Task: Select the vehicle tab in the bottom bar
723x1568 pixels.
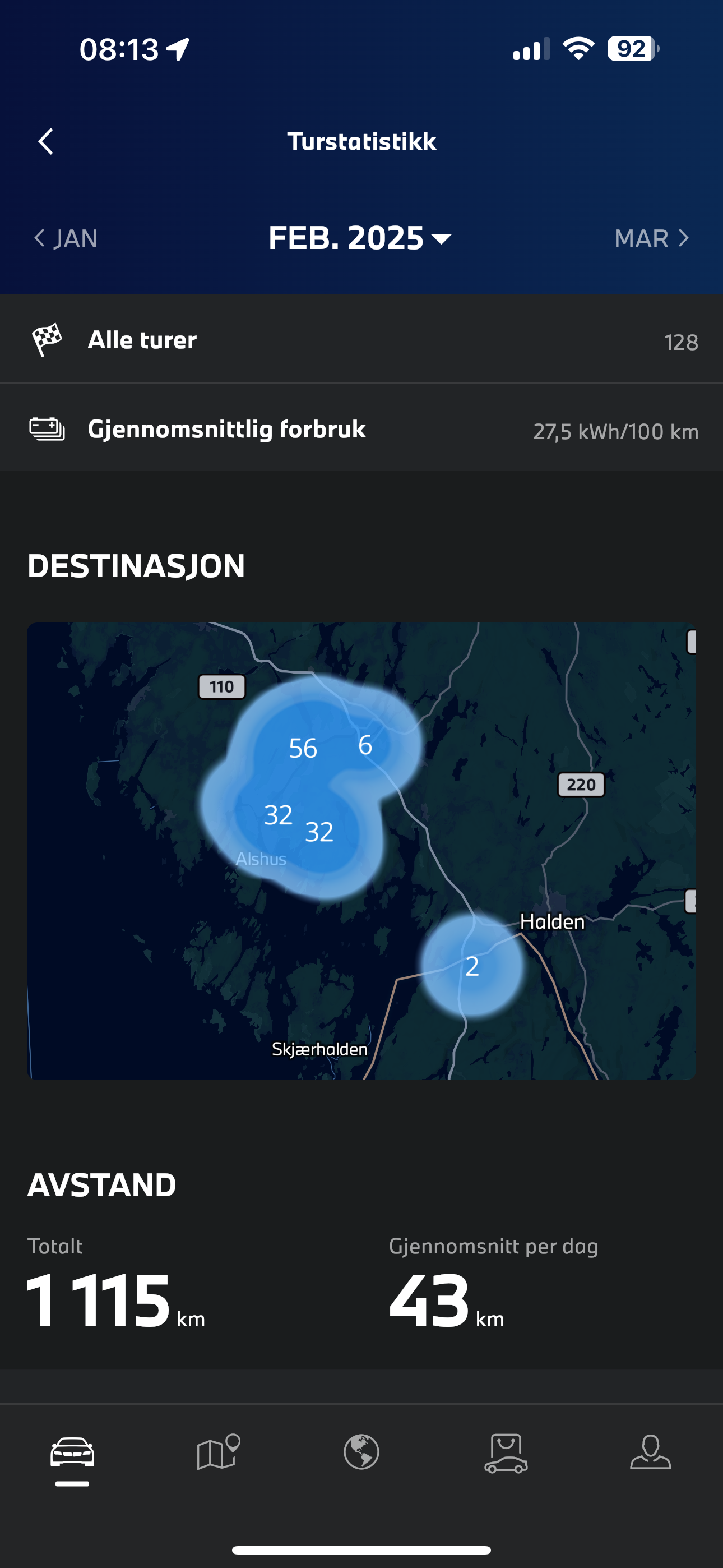Action: 72,1454
